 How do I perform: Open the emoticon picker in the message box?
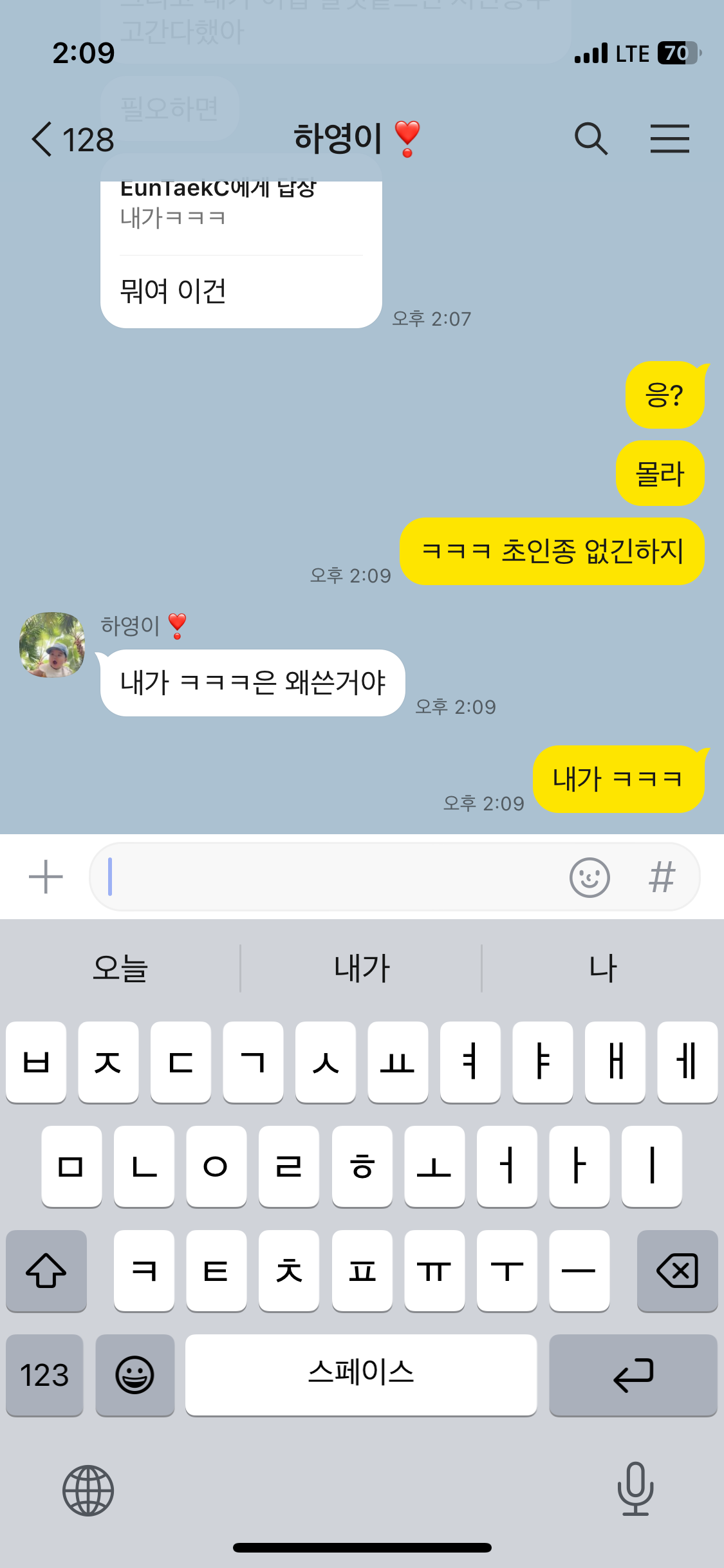(589, 877)
